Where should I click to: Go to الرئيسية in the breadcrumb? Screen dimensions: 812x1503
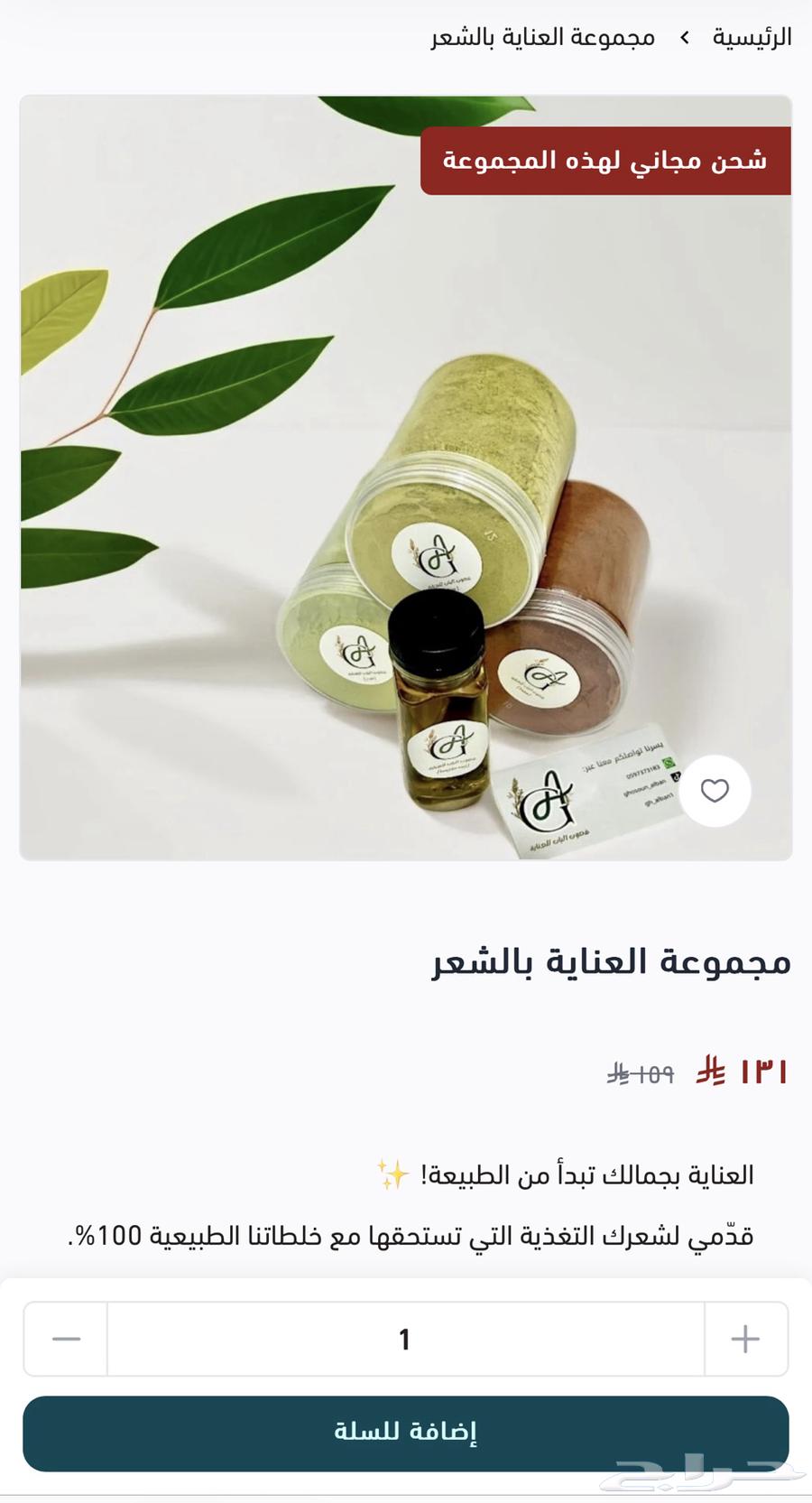752,37
